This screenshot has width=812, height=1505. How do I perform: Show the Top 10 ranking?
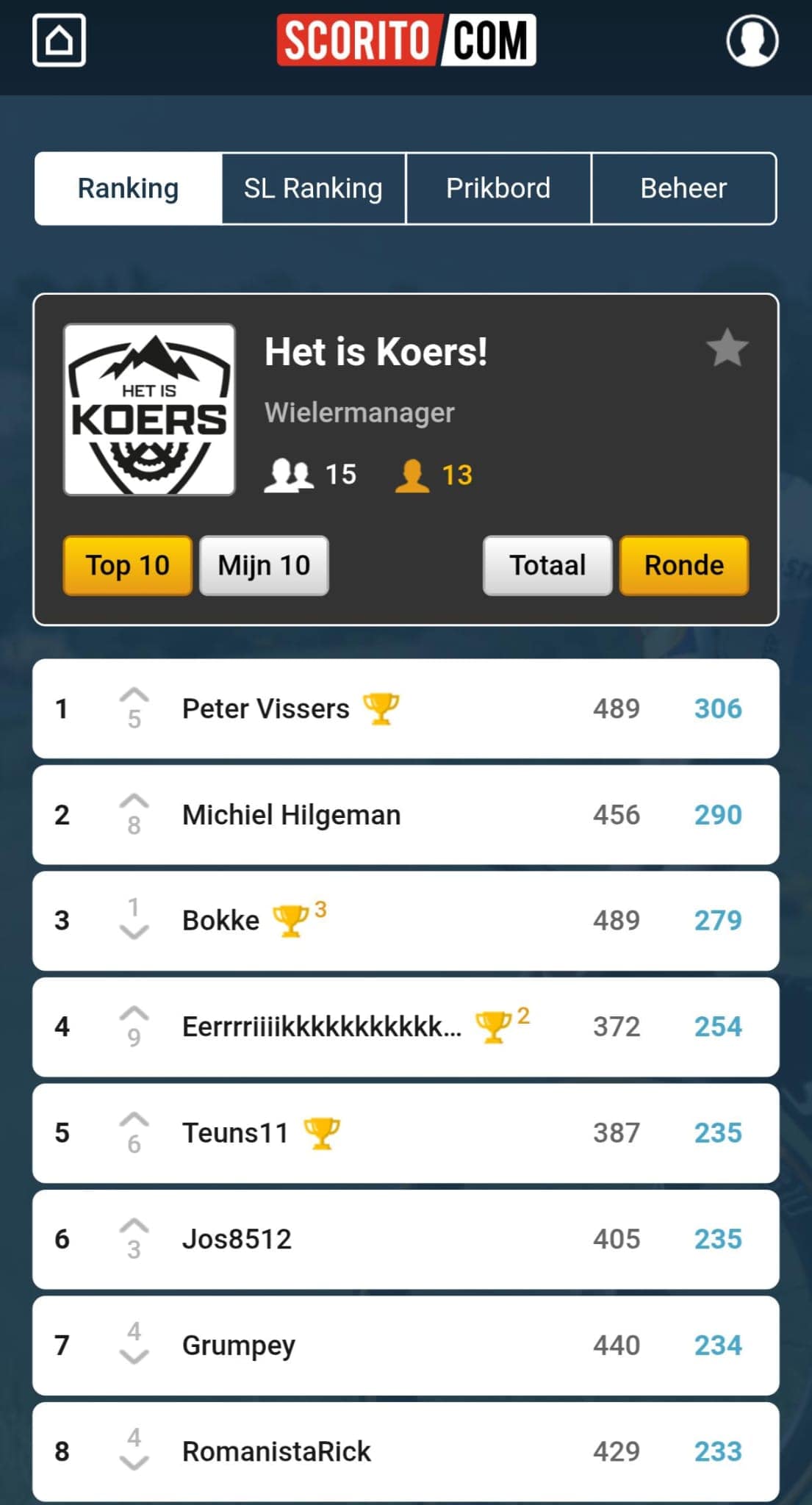pos(128,565)
